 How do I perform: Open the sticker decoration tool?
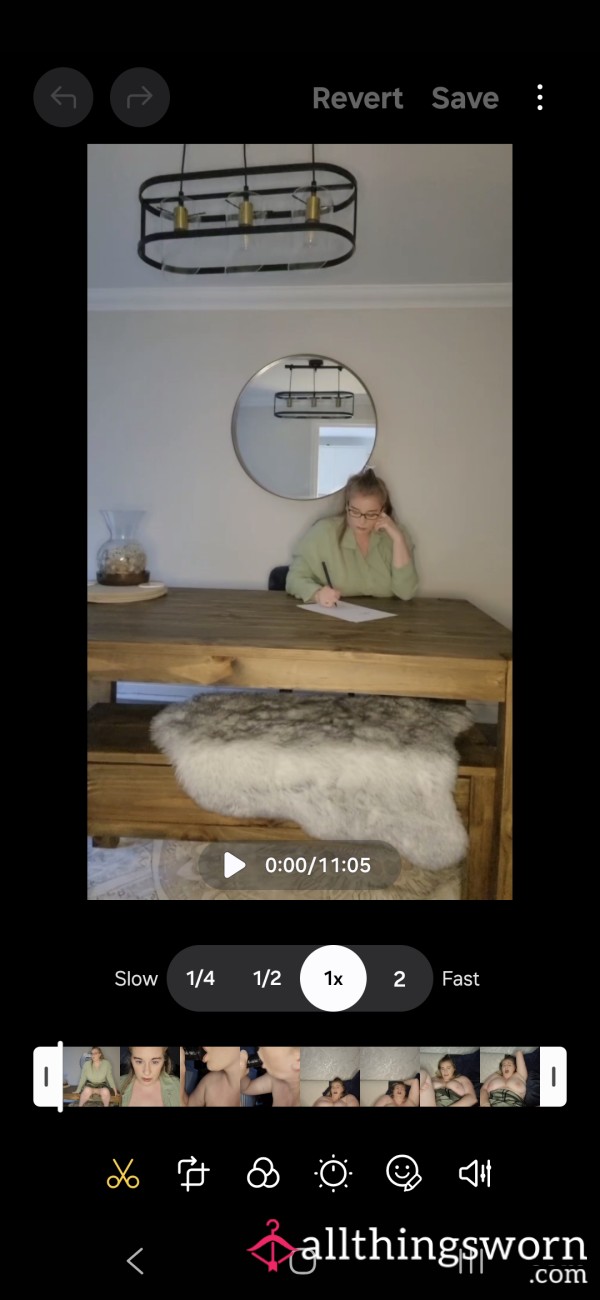[403, 1173]
